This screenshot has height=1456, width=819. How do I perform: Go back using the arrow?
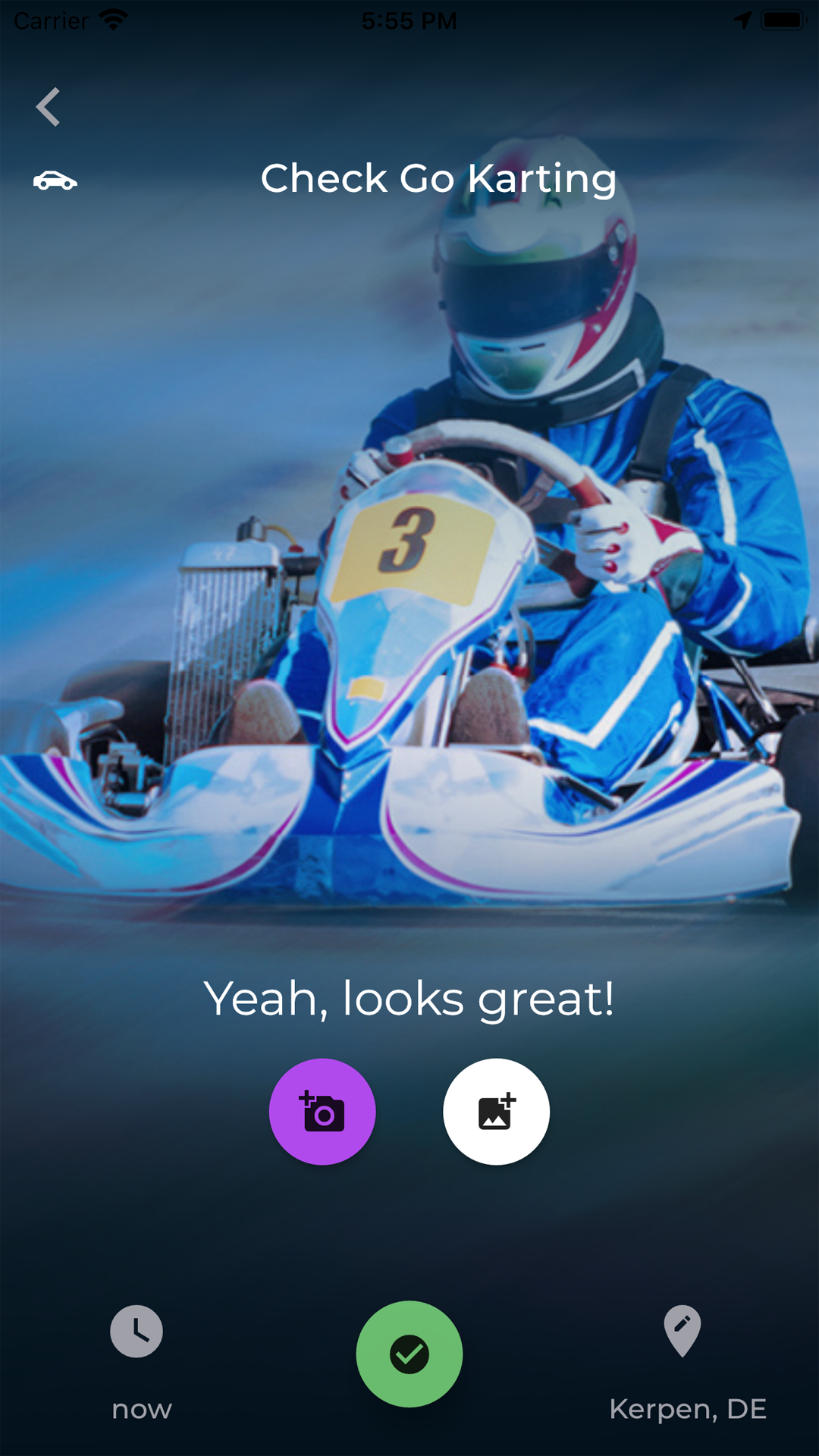pos(49,107)
